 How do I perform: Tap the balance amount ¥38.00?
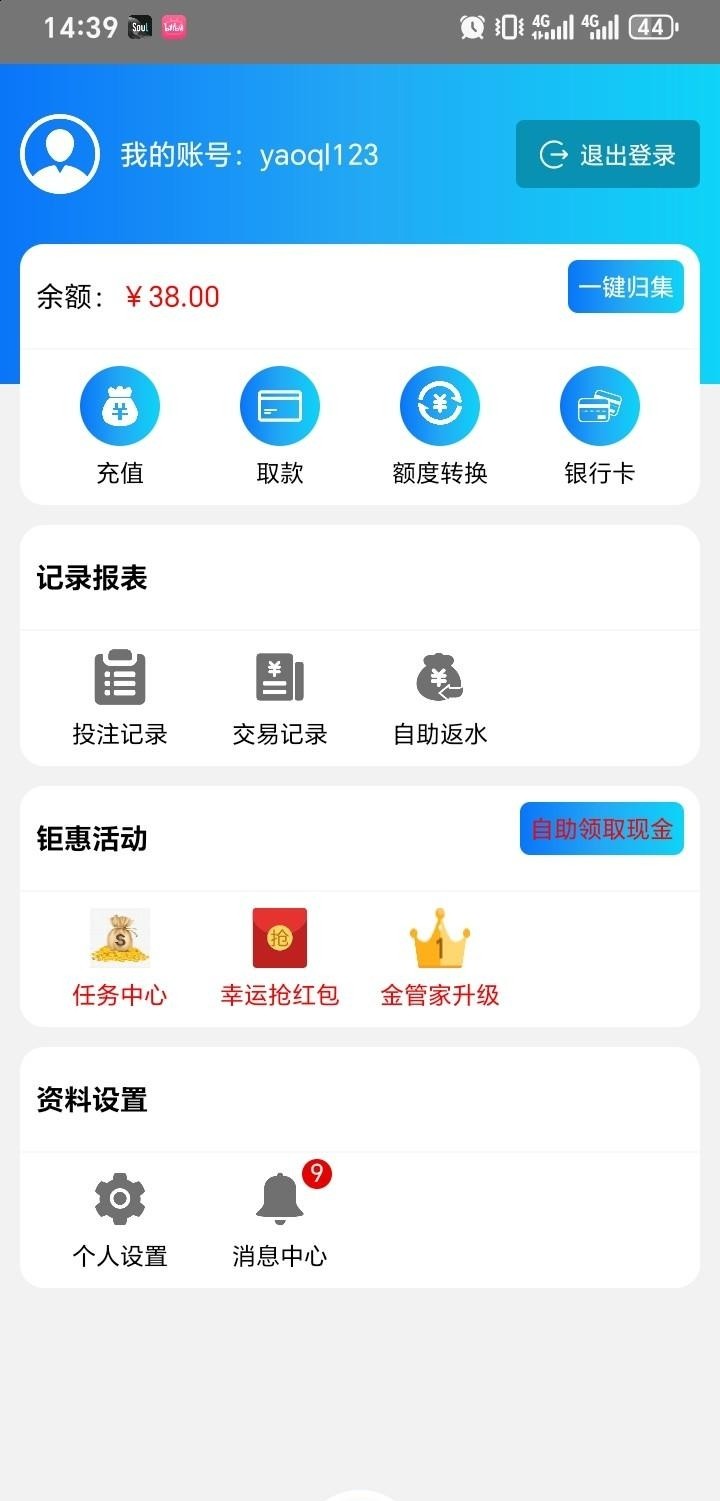click(172, 297)
